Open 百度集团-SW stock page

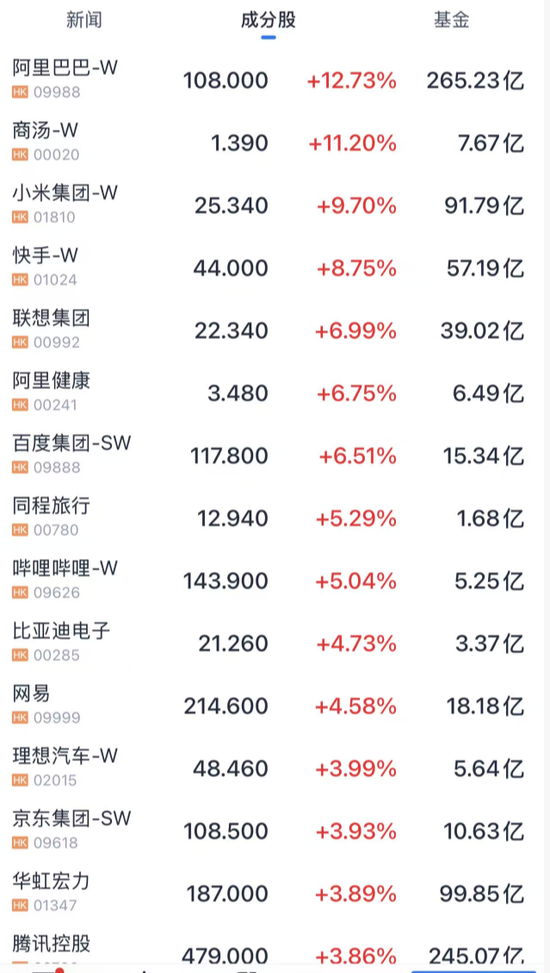point(275,455)
